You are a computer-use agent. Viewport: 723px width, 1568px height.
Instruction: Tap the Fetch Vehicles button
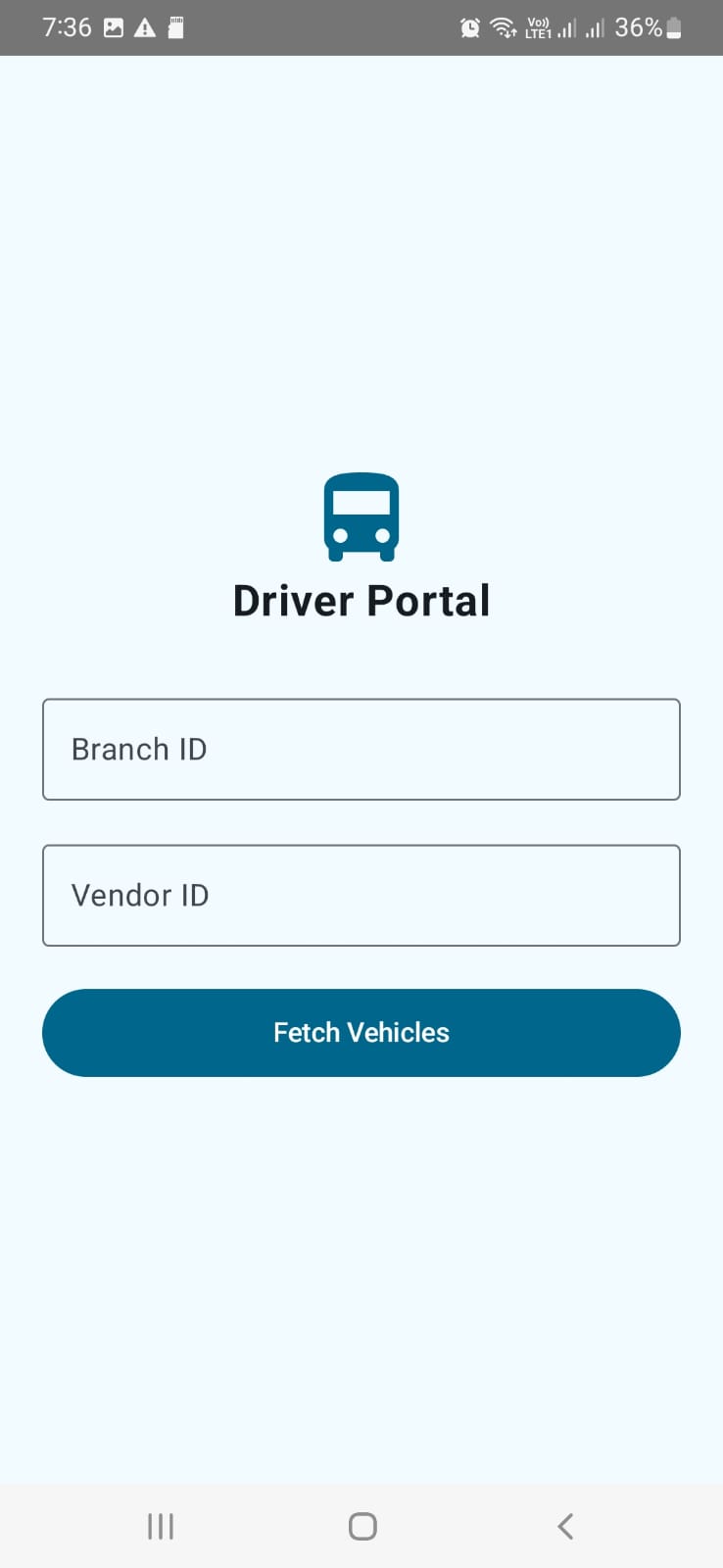tap(361, 1033)
